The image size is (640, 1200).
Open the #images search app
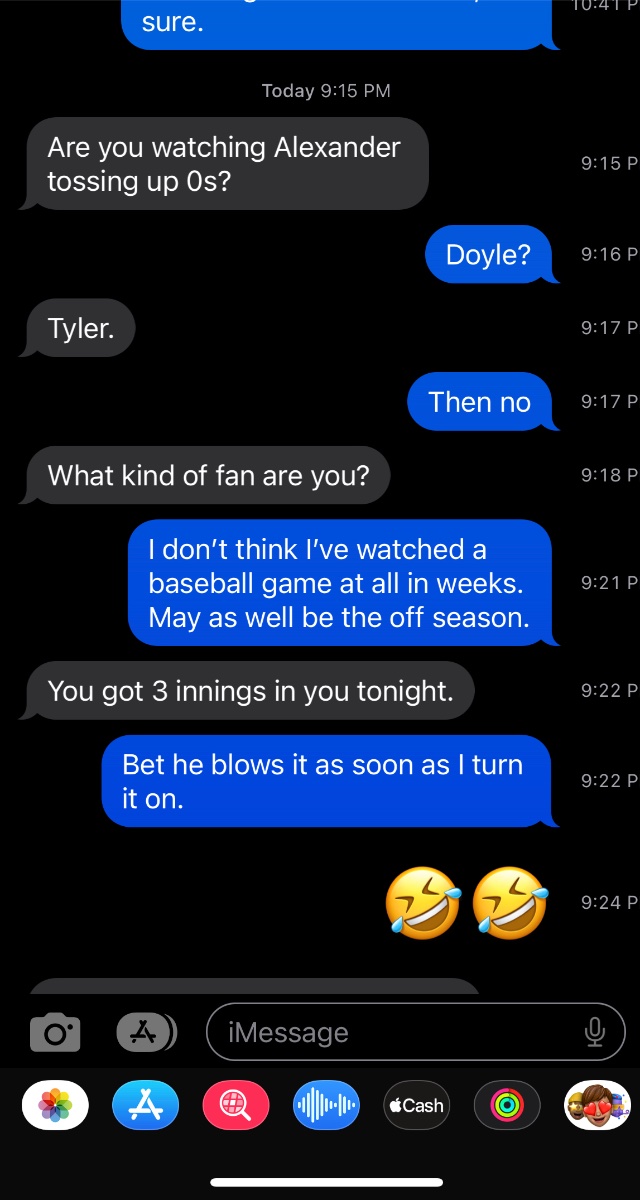235,1105
